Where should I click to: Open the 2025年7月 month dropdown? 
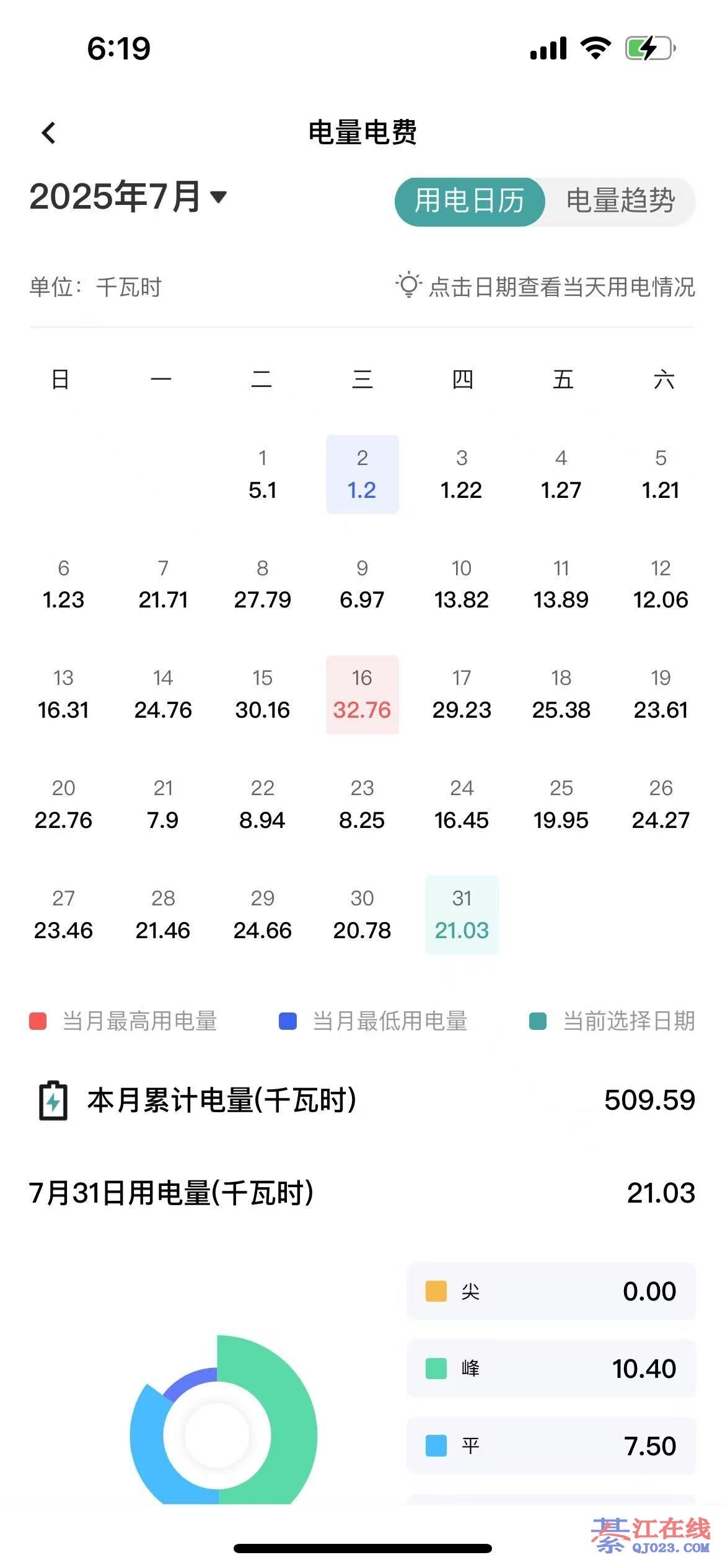coord(128,197)
